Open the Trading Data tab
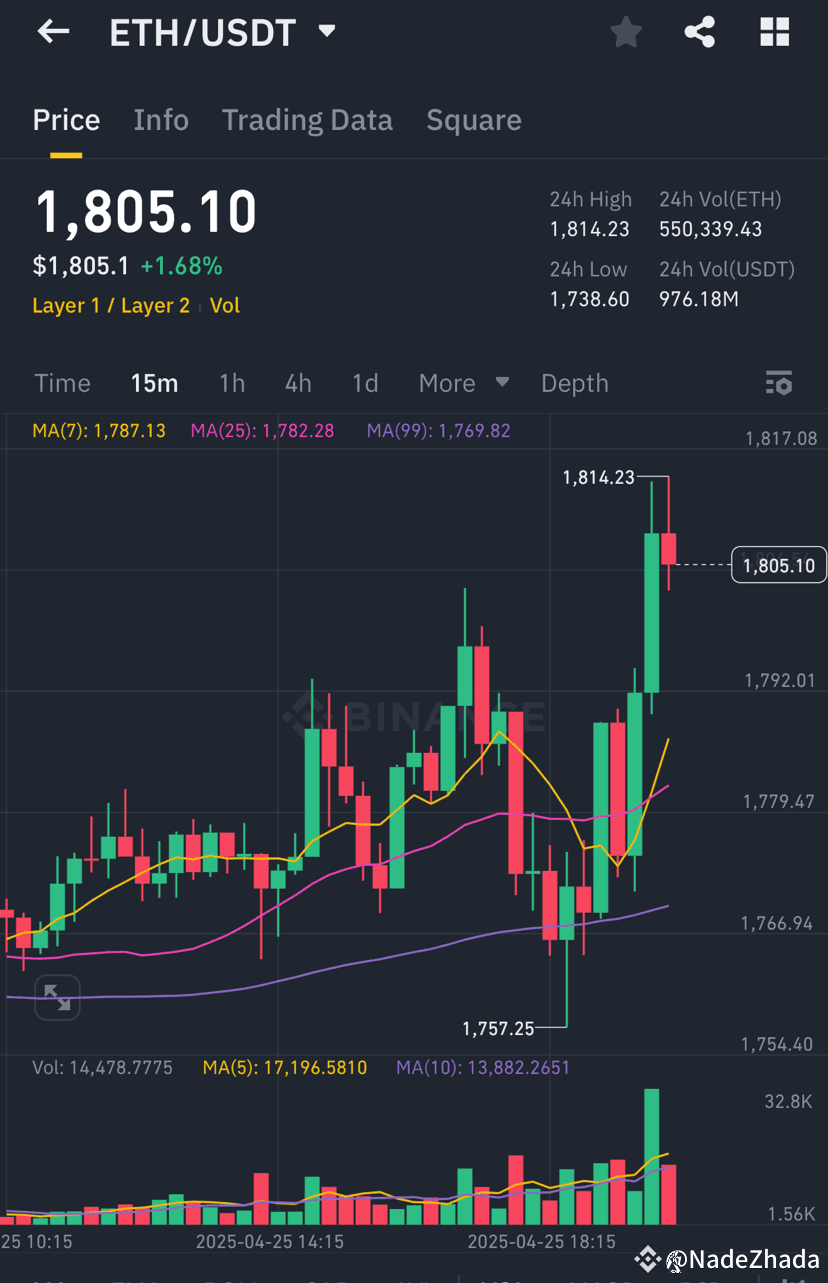The height and width of the screenshot is (1283, 828). [307, 119]
